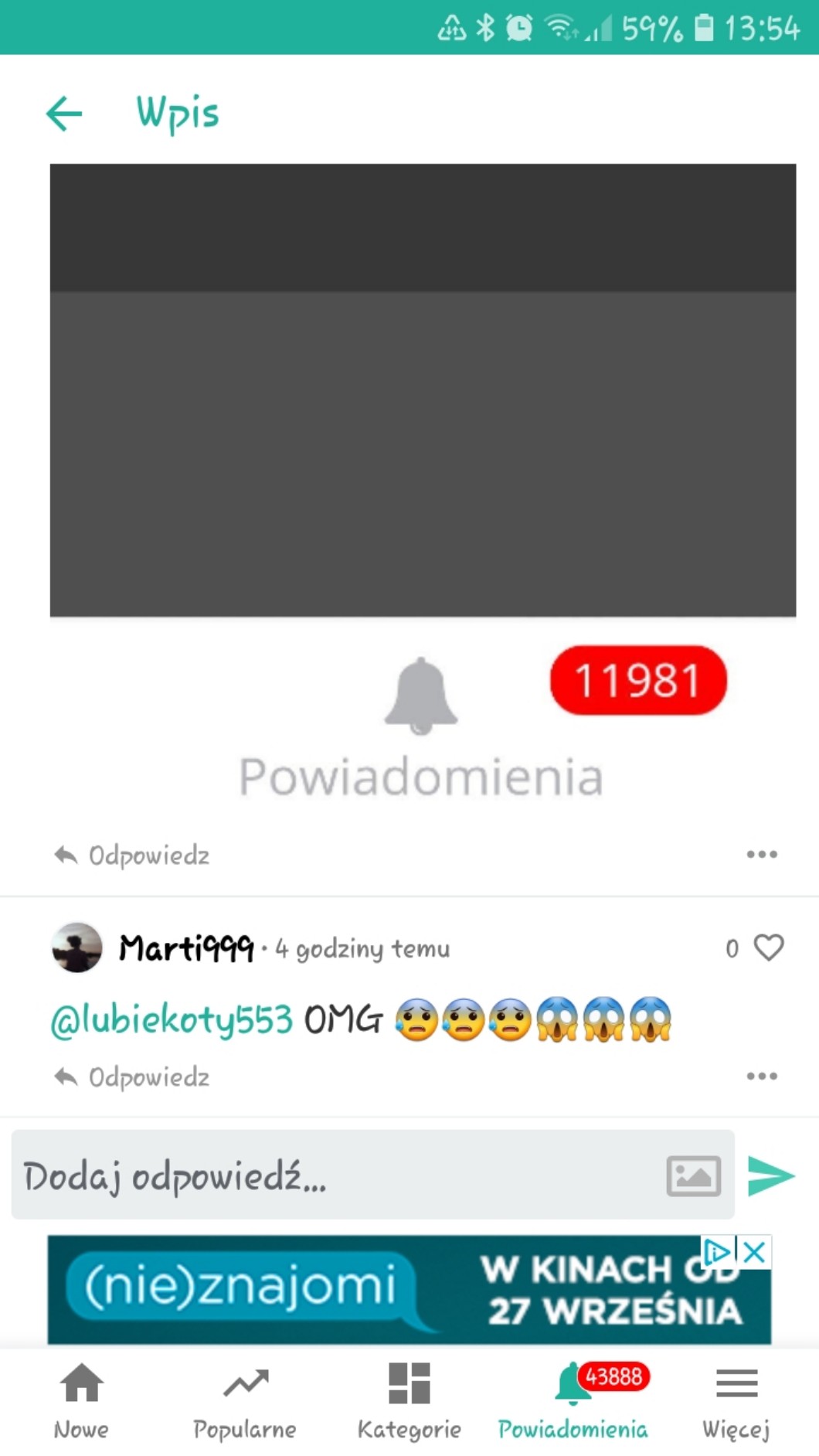Open the (nie)znajomi movie ad
Viewport: 819px width, 1456px height.
tap(409, 1289)
